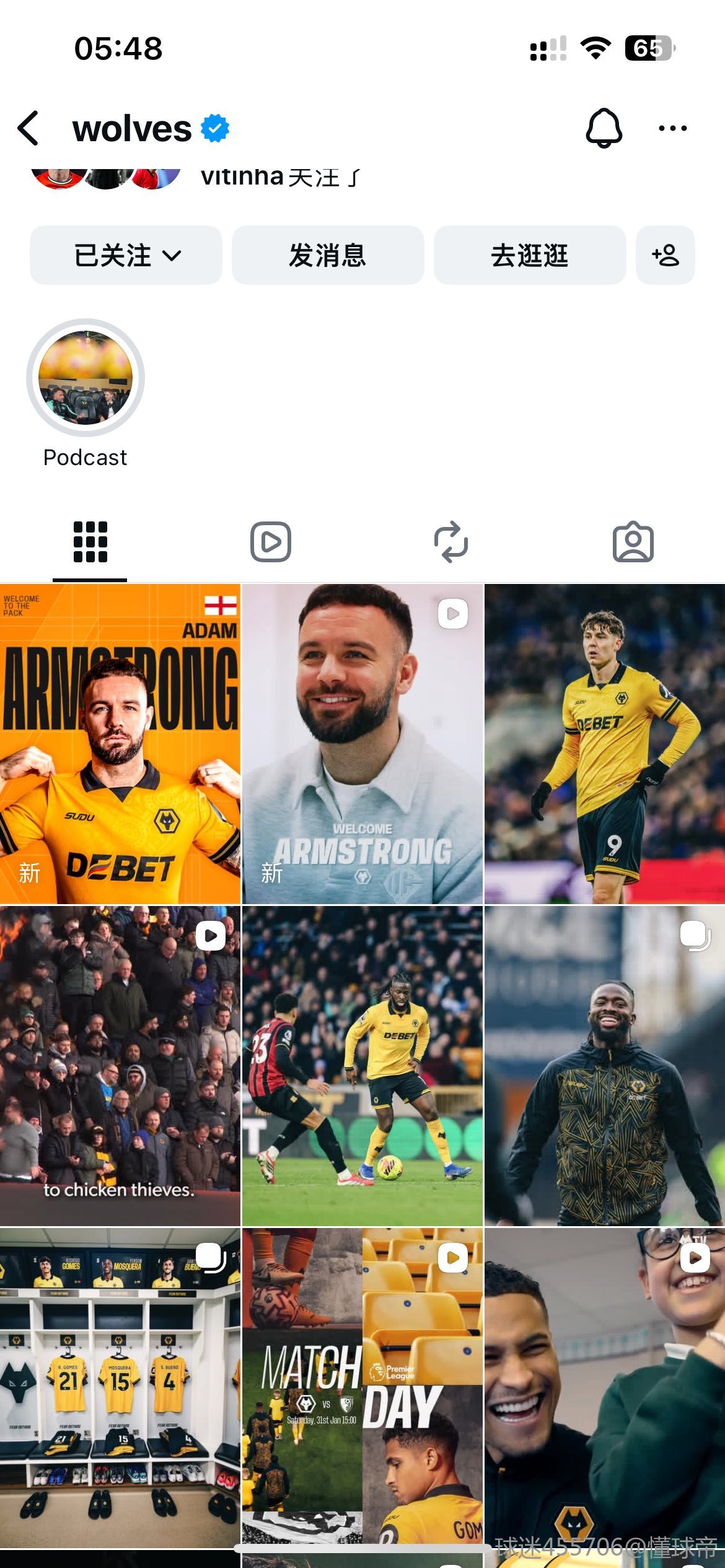Open the orange Adam Armstrong announcement post
This screenshot has height=1568, width=725.
[120, 743]
